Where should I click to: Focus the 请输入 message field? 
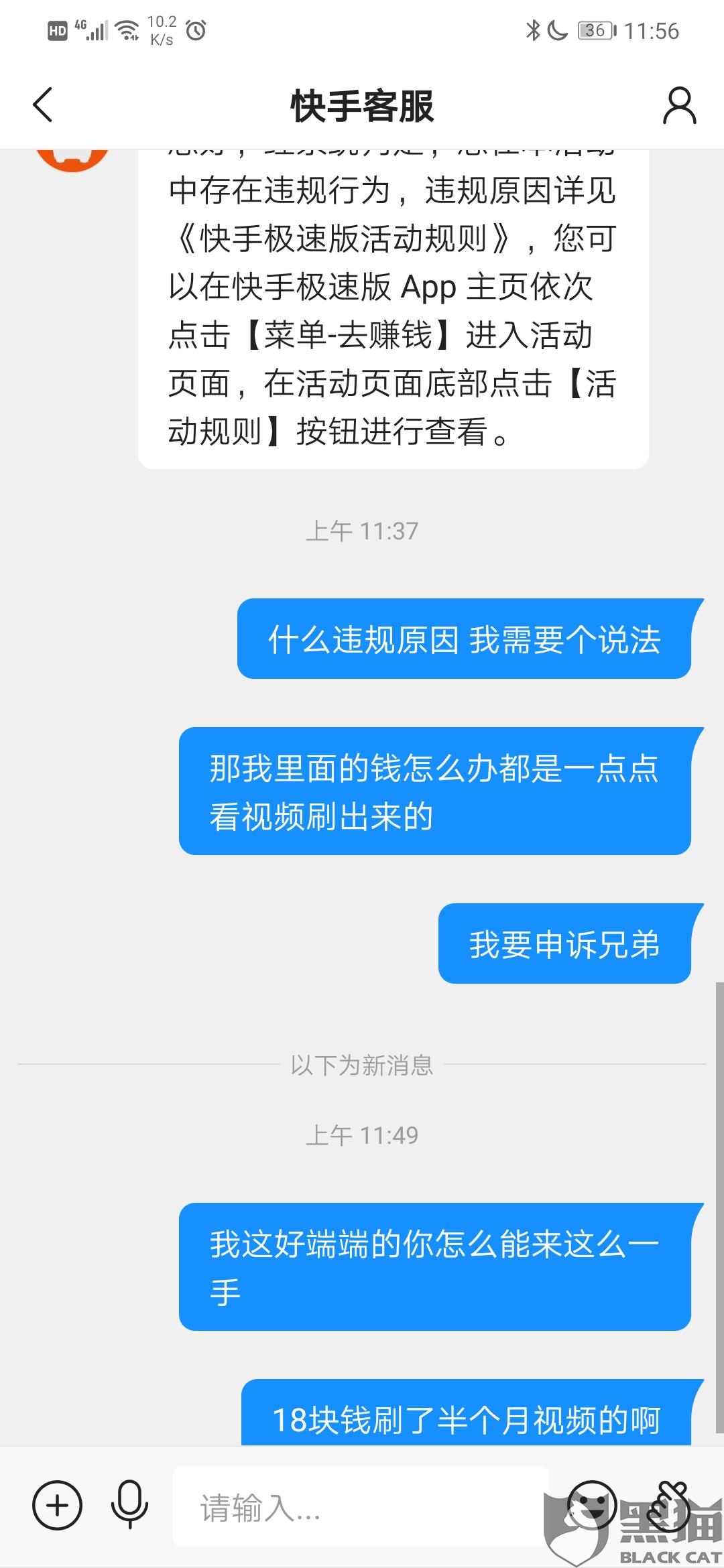point(361,1506)
